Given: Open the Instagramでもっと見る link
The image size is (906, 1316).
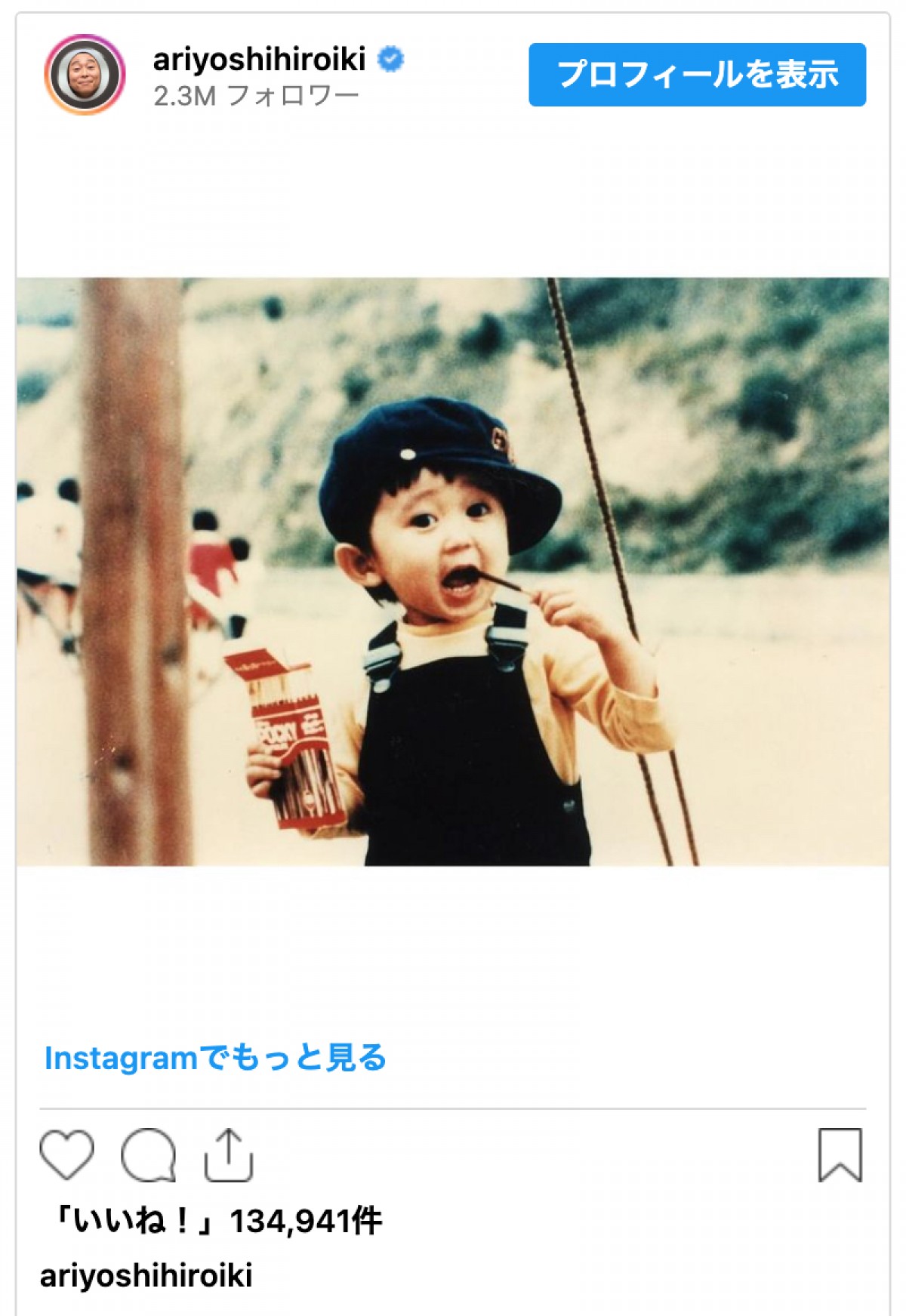Looking at the screenshot, I should point(215,1058).
